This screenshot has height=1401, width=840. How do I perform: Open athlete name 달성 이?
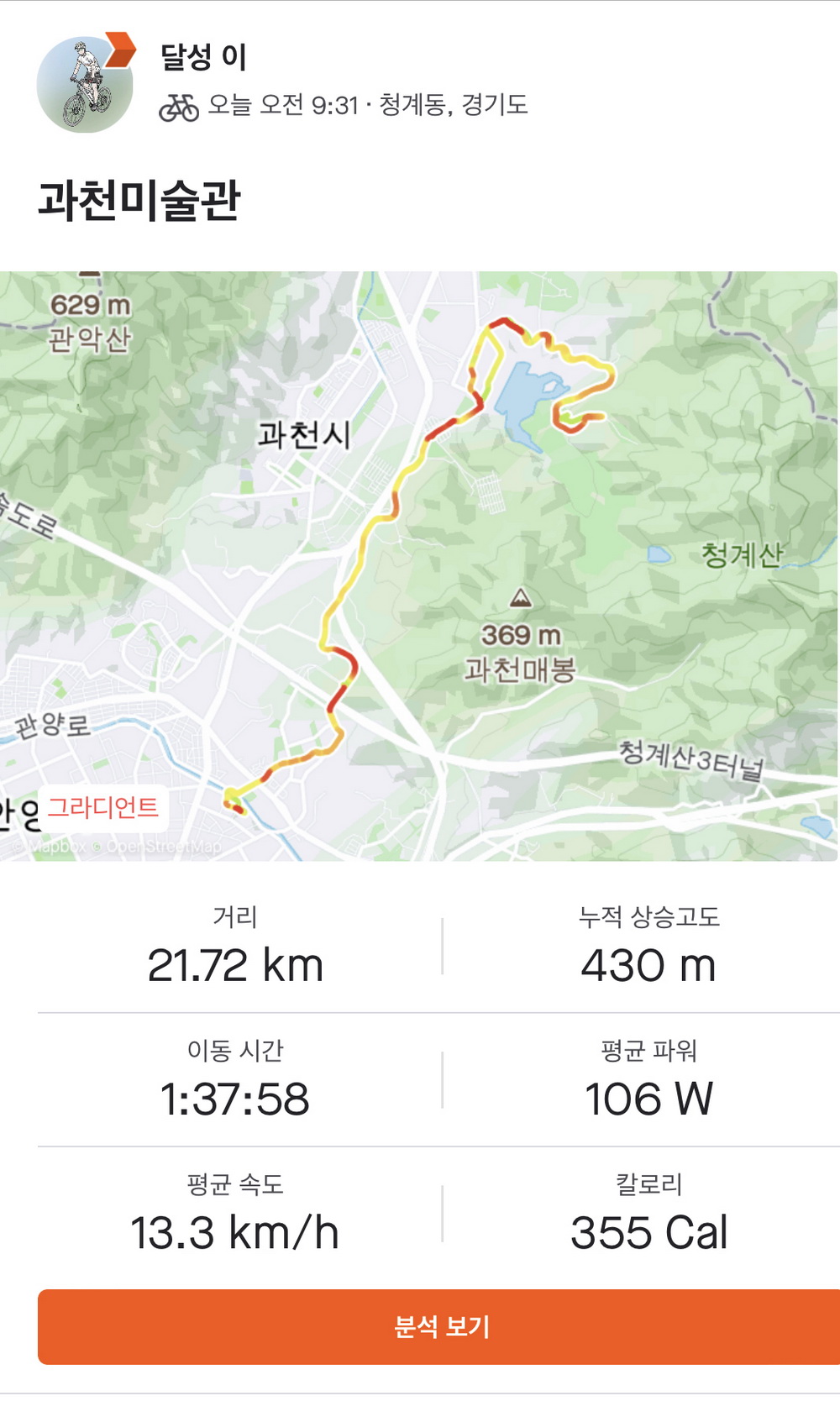[x=203, y=57]
